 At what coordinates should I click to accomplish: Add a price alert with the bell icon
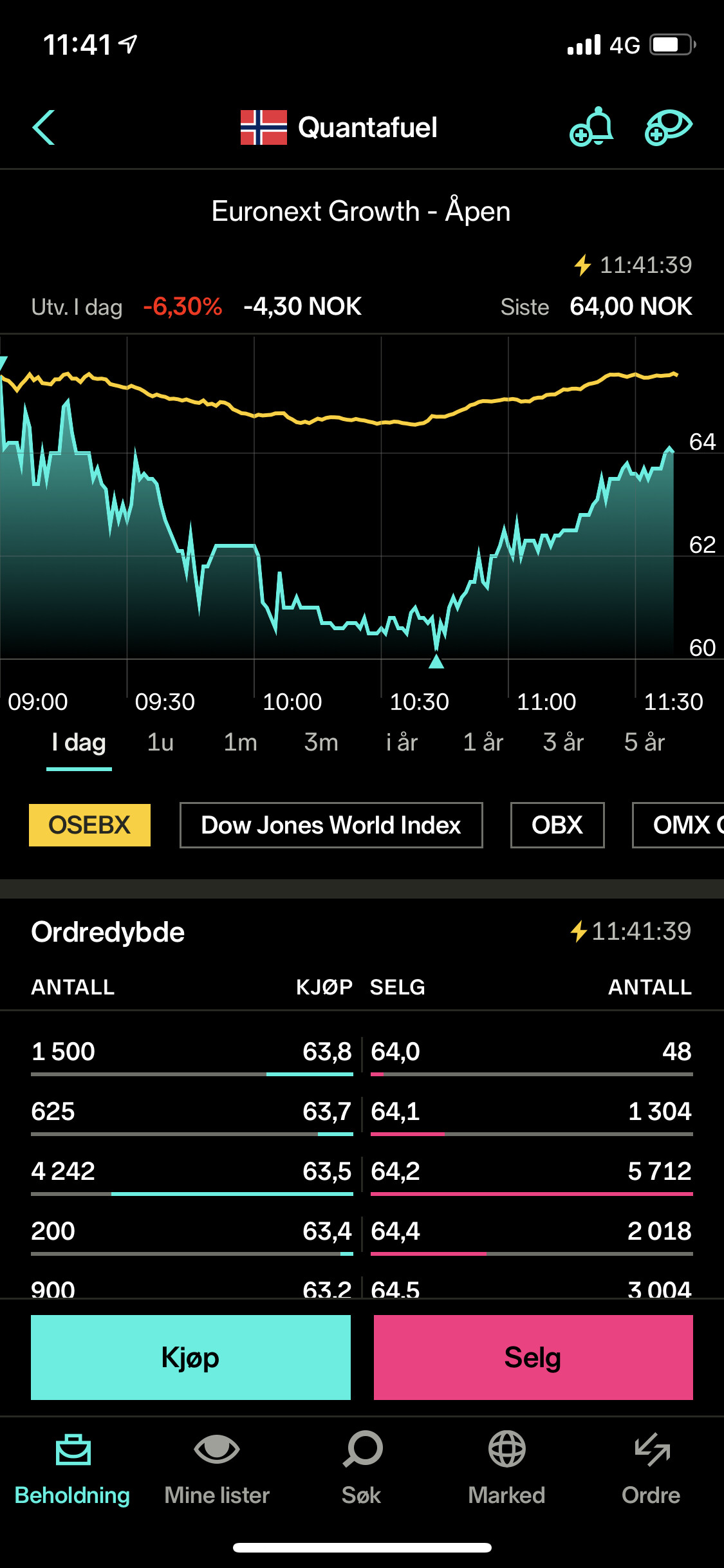tap(591, 127)
